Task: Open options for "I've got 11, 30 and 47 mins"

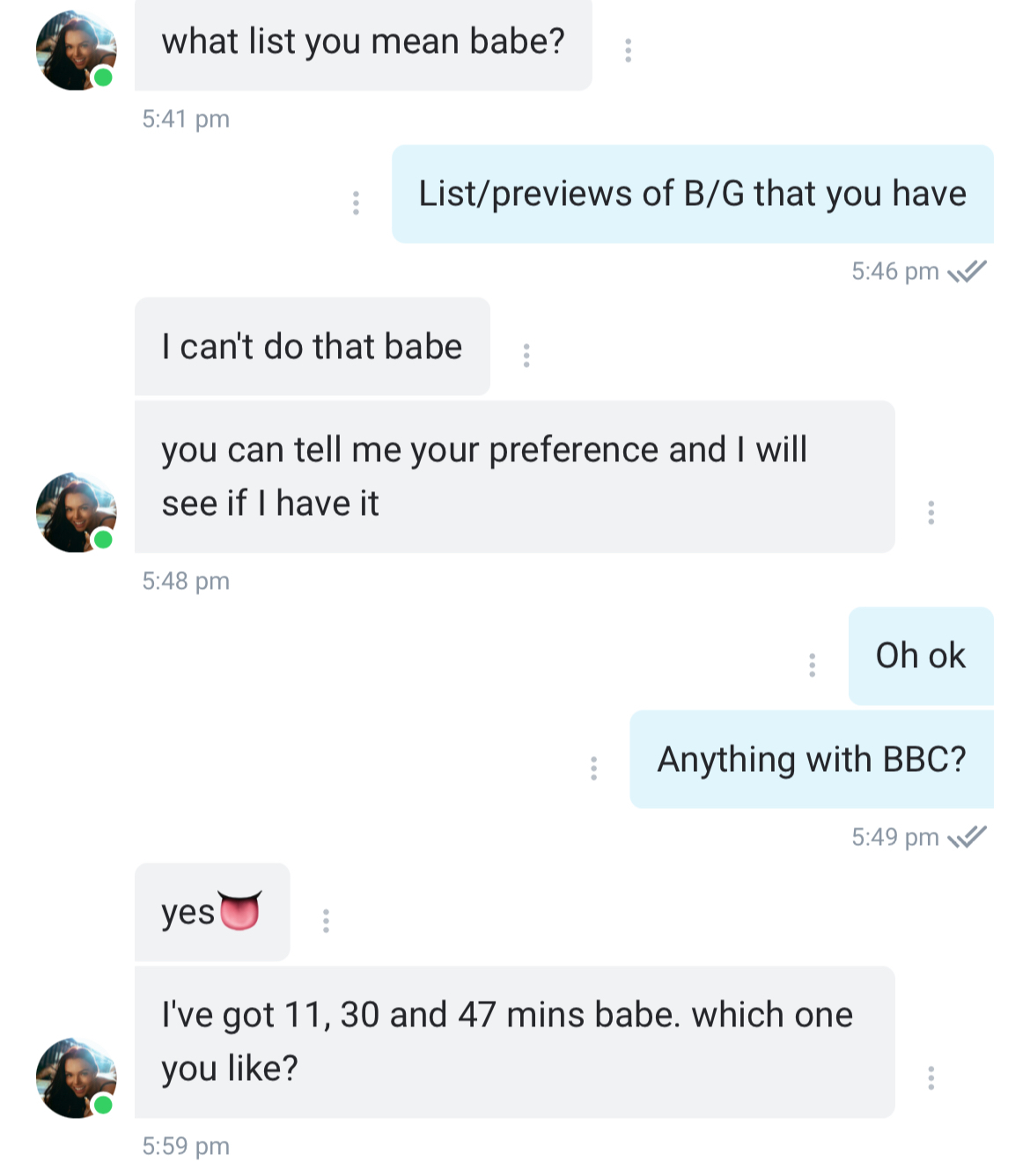Action: coord(931,1078)
